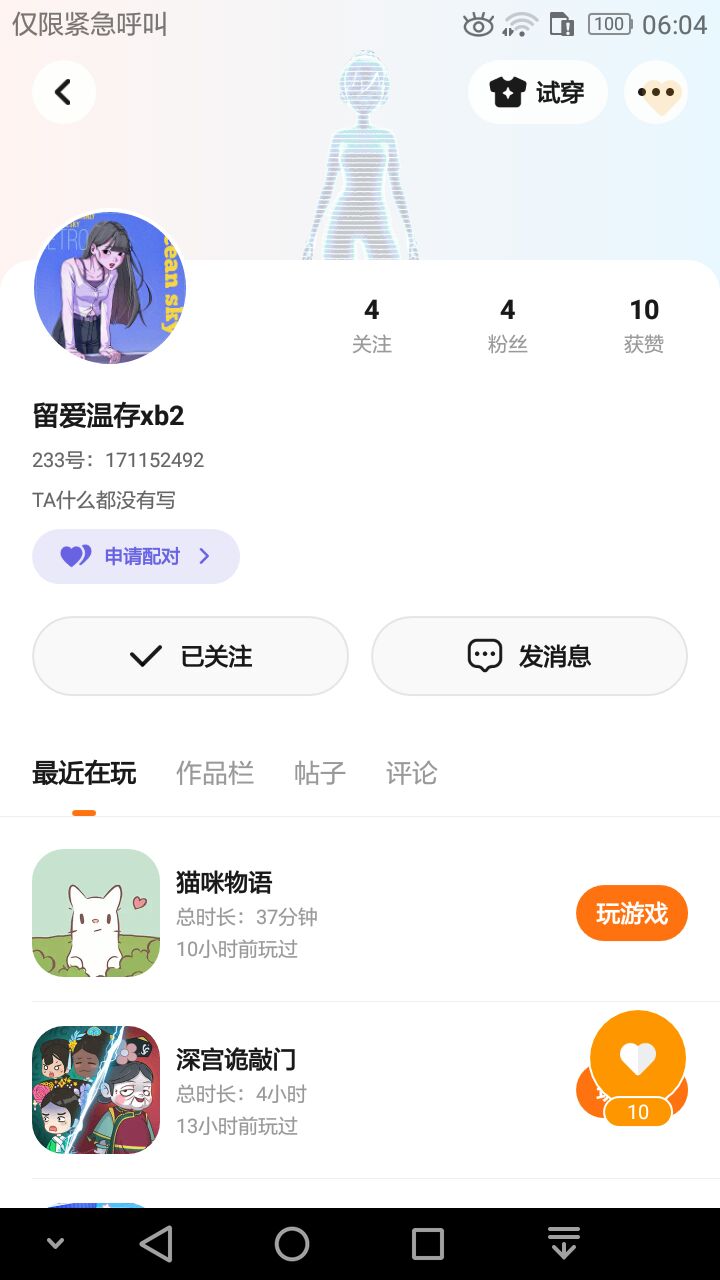720x1280 pixels.
Task: Open the 深宫诡敲门 game entry
Action: [236, 1089]
